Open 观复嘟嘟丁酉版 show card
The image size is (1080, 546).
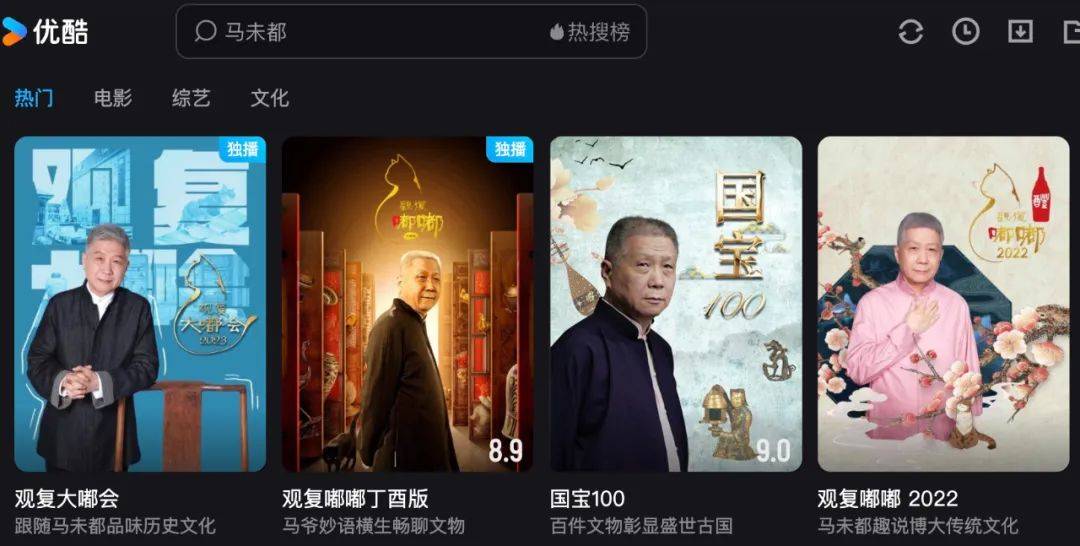[x=407, y=304]
